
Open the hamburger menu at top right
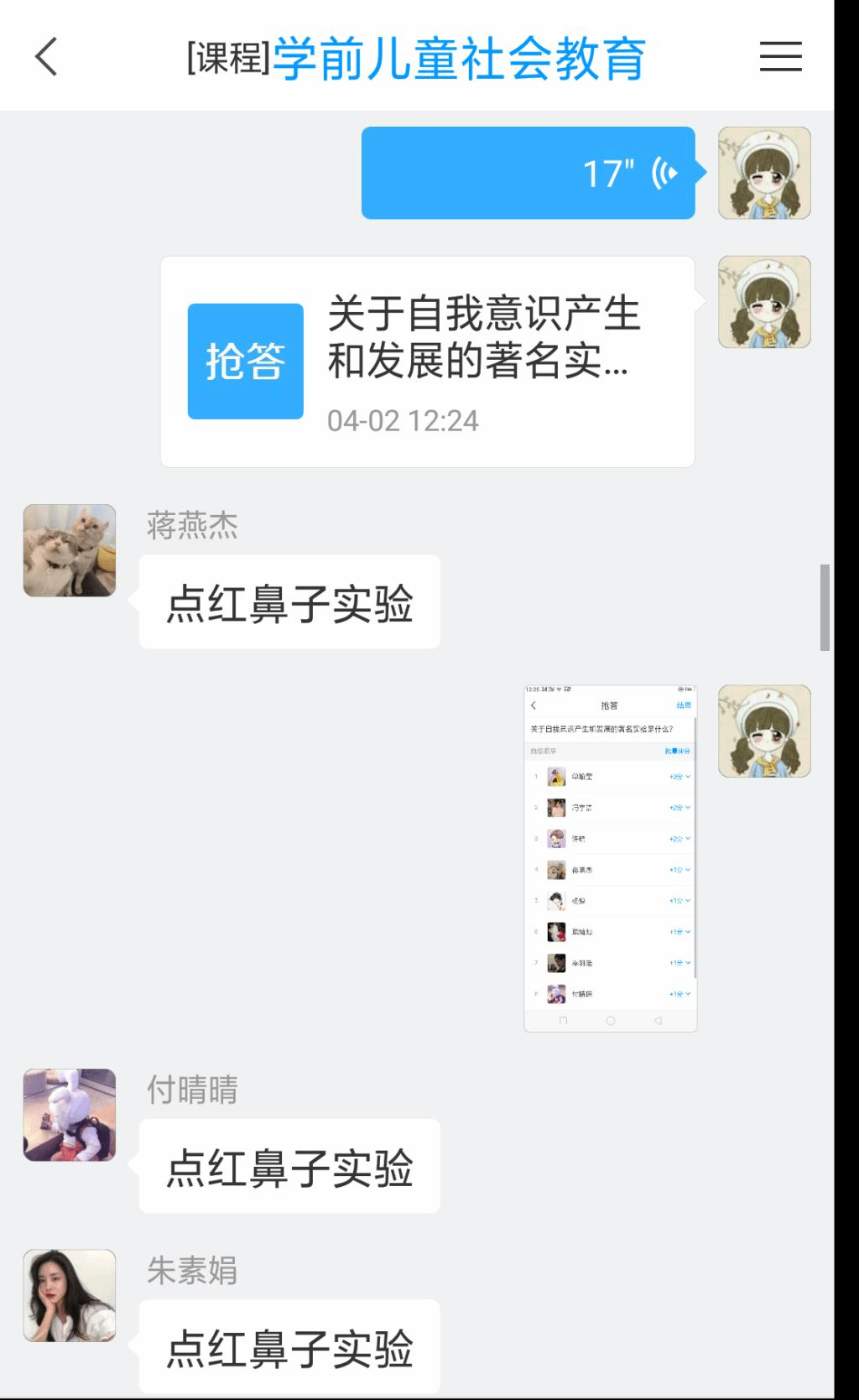click(780, 57)
